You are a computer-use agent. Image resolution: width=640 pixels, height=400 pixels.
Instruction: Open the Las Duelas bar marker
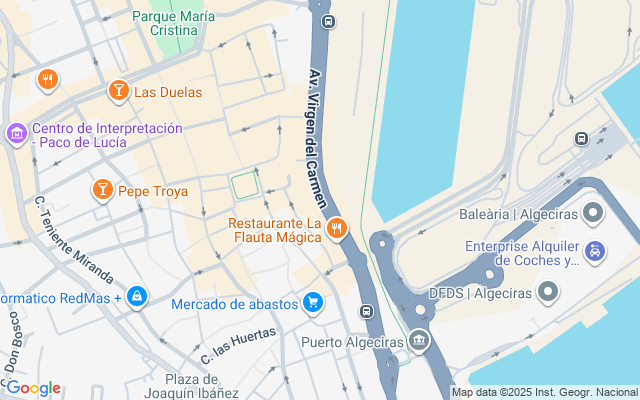[119, 91]
